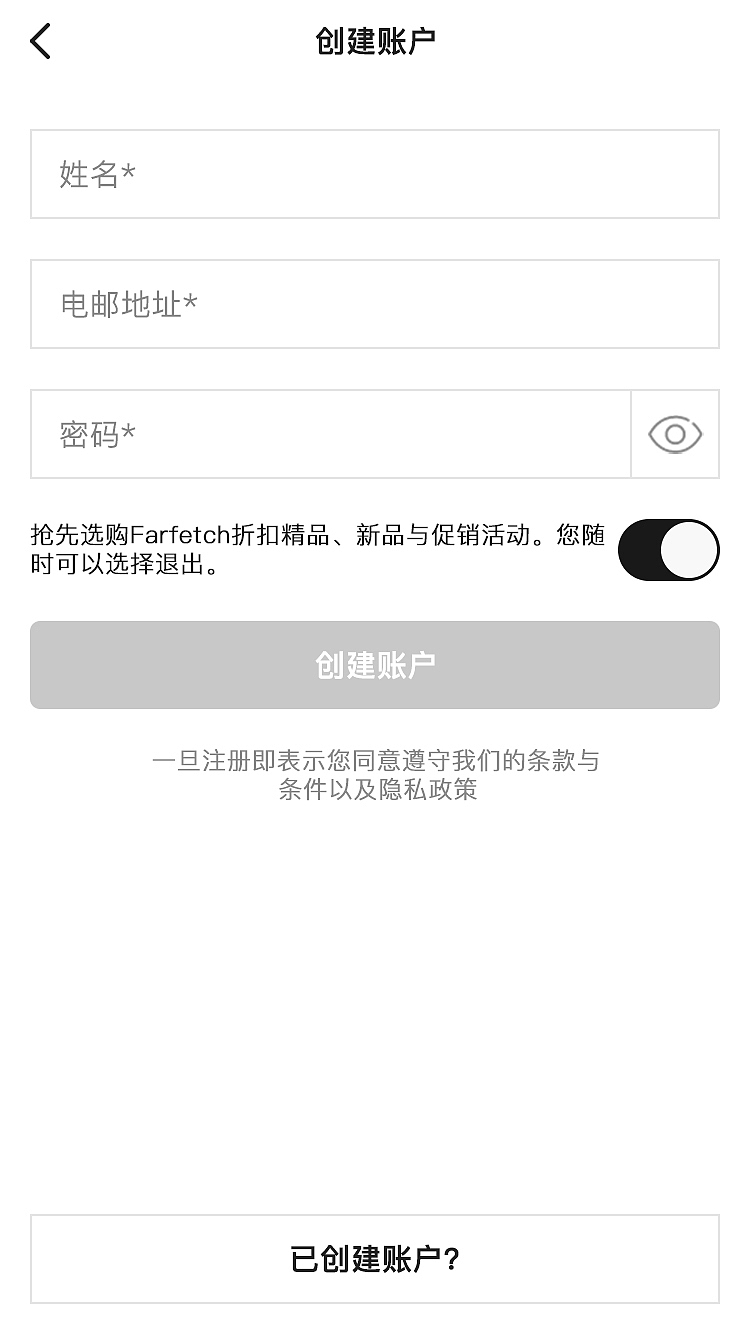
Task: Disable the Farfetch promotions toggle
Action: coord(668,549)
